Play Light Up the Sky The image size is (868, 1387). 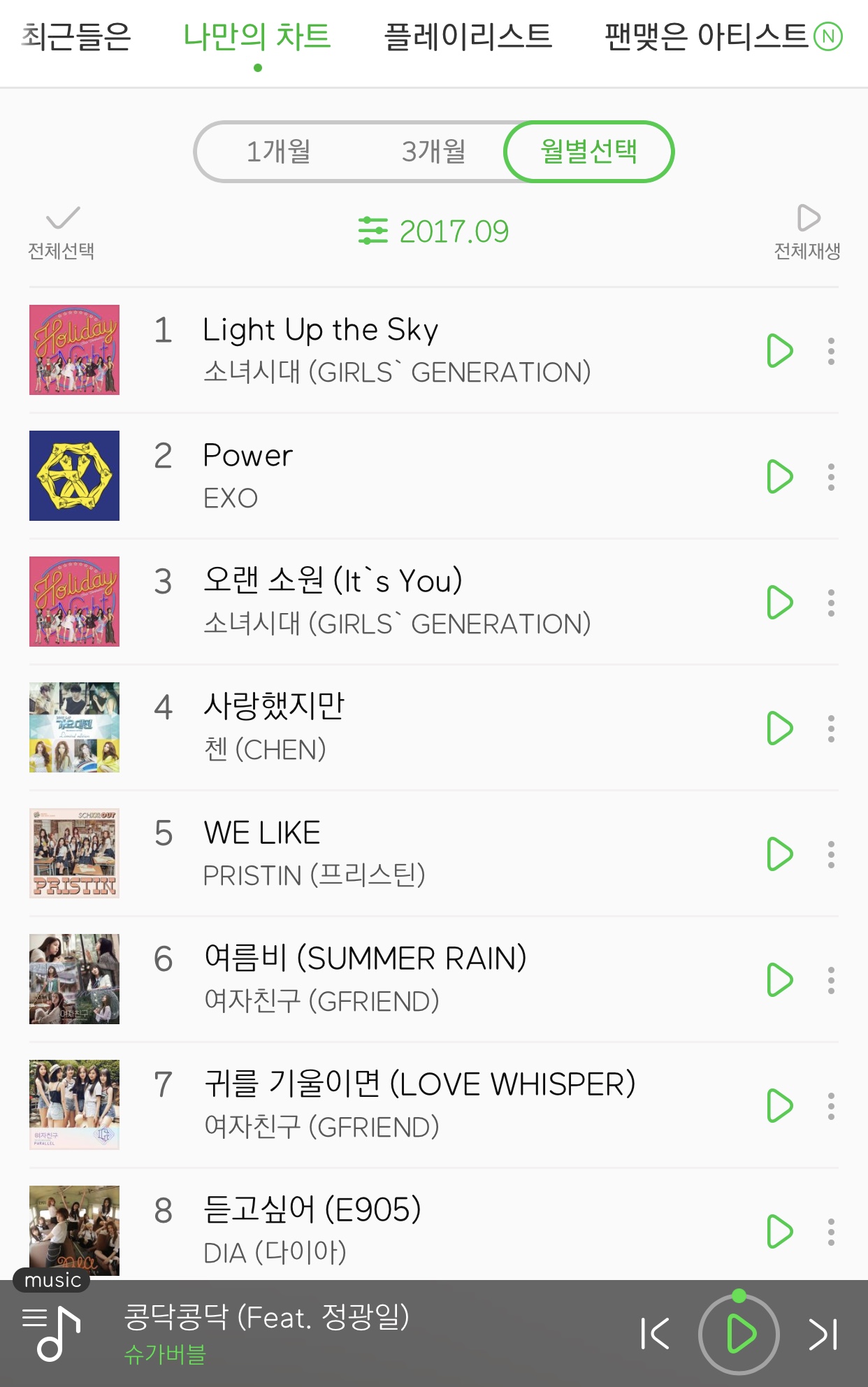click(x=779, y=350)
